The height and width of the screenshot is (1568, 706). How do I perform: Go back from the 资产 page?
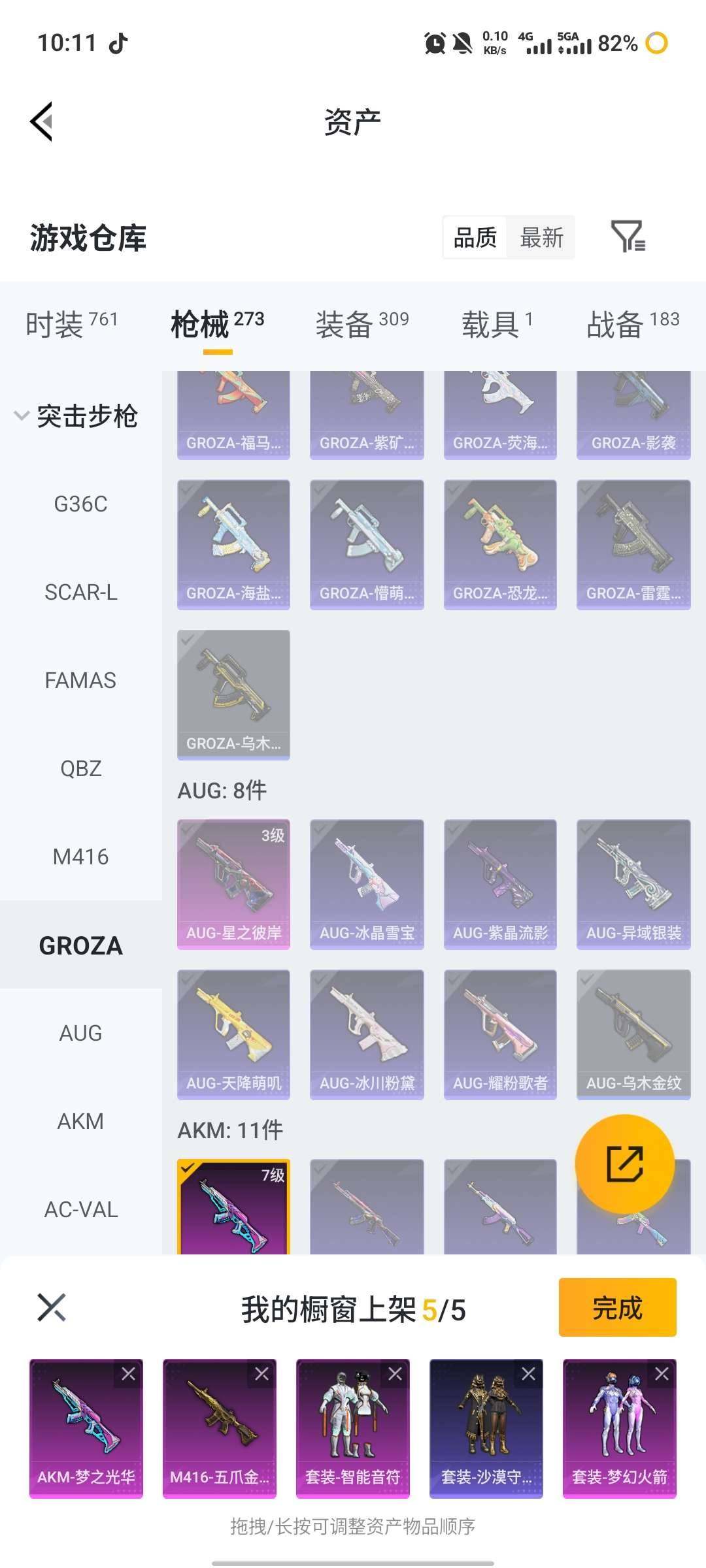pyautogui.click(x=42, y=122)
